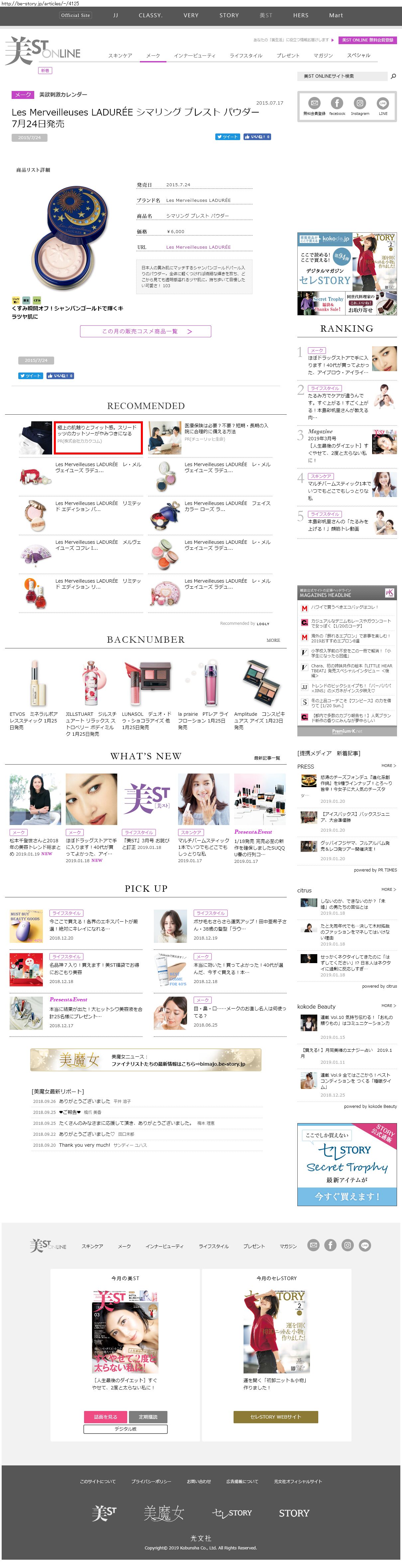Open the 最新記事一覧 link
Image resolution: width=402 pixels, height=1568 pixels.
point(267,758)
